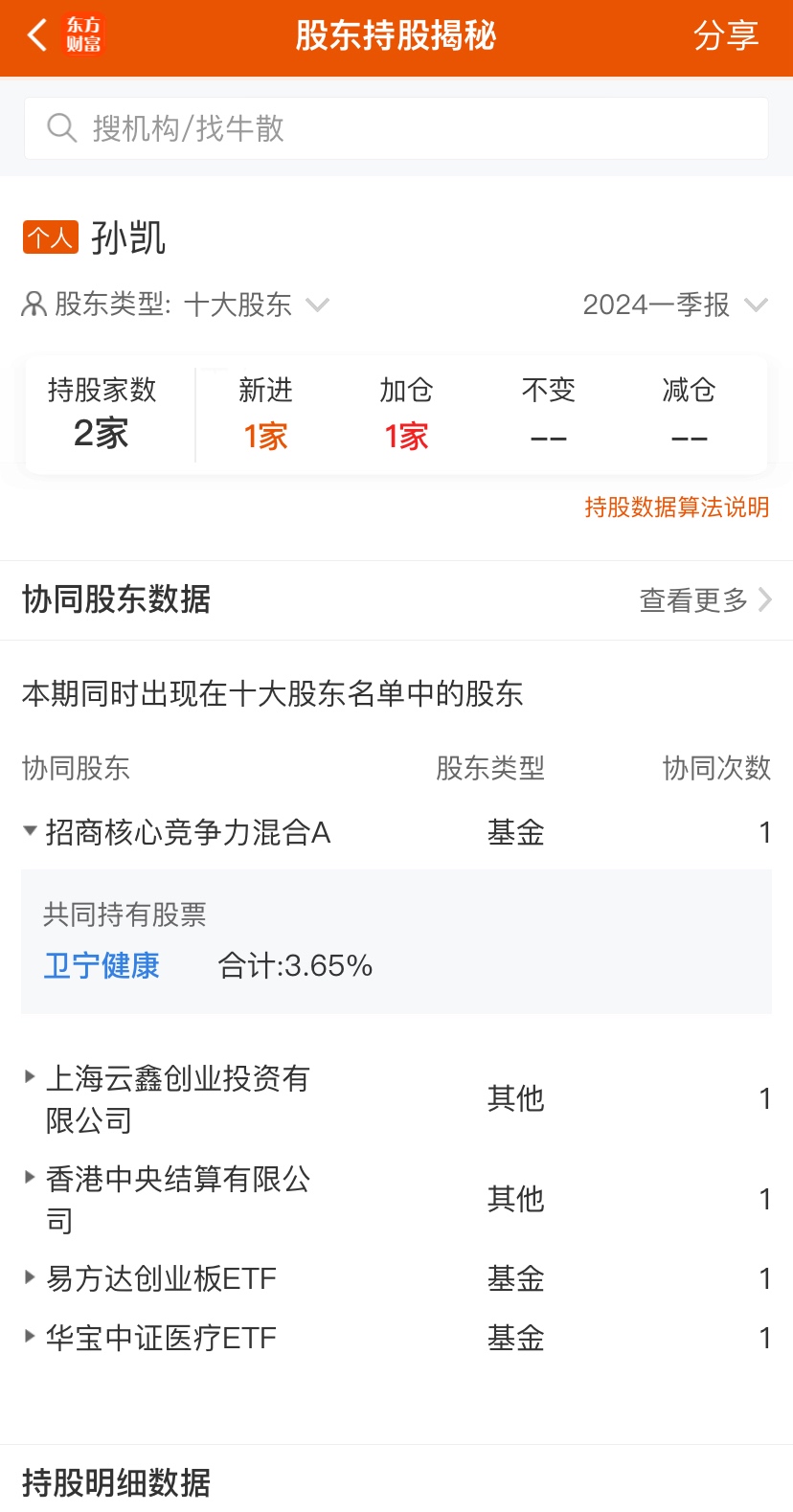793x1512 pixels.
Task: Select the 新进 1家 filter
Action: pos(265,414)
